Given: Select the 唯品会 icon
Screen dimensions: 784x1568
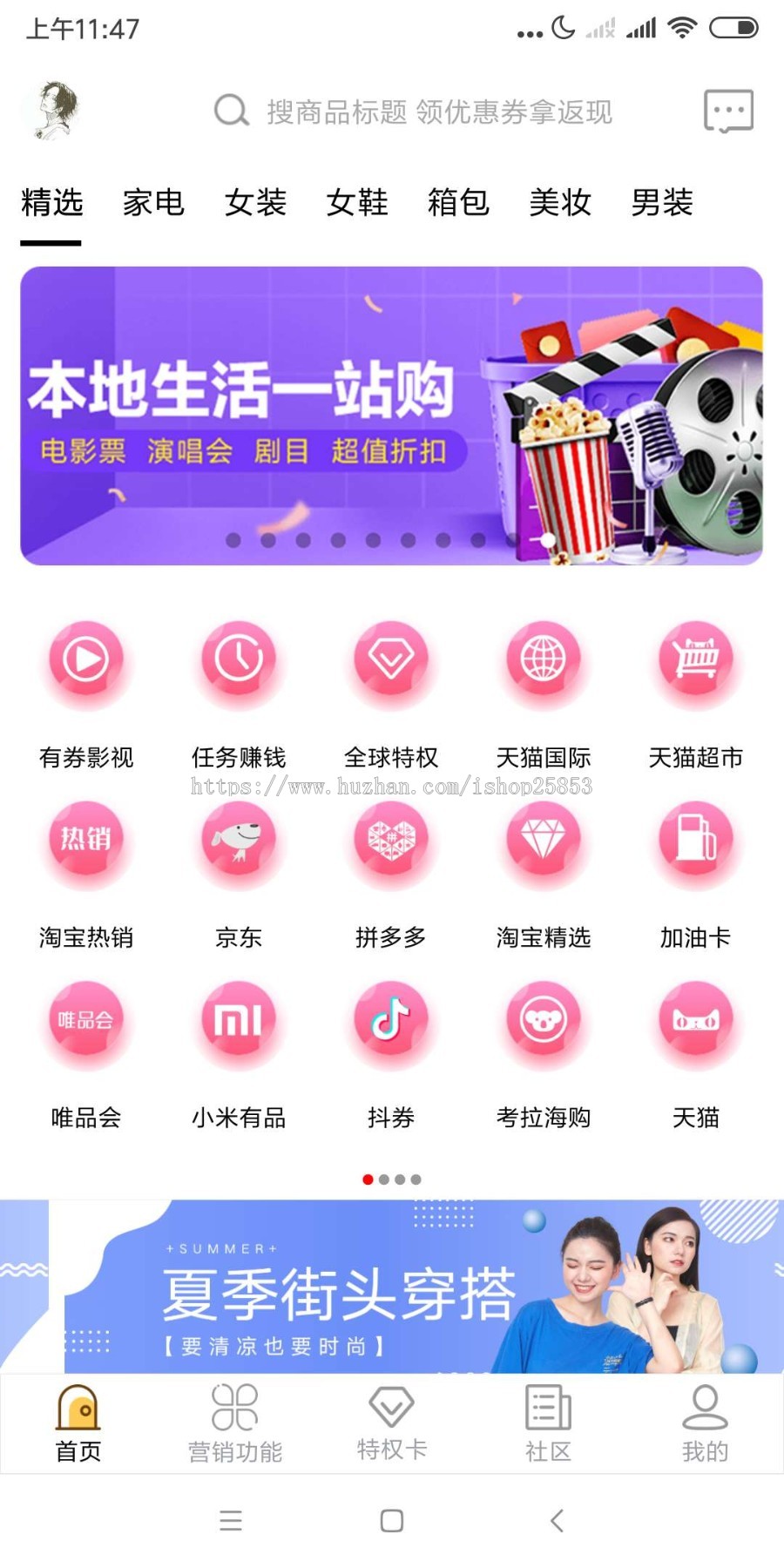Looking at the screenshot, I should pos(86,1023).
